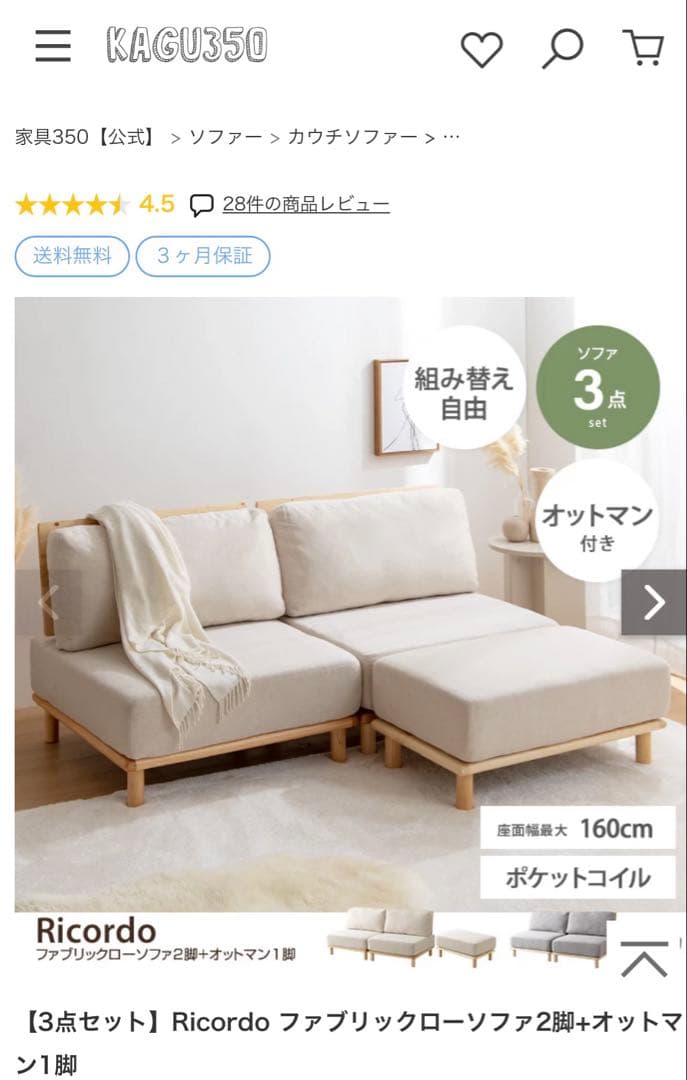
Task: Open the search magnifier
Action: point(562,47)
